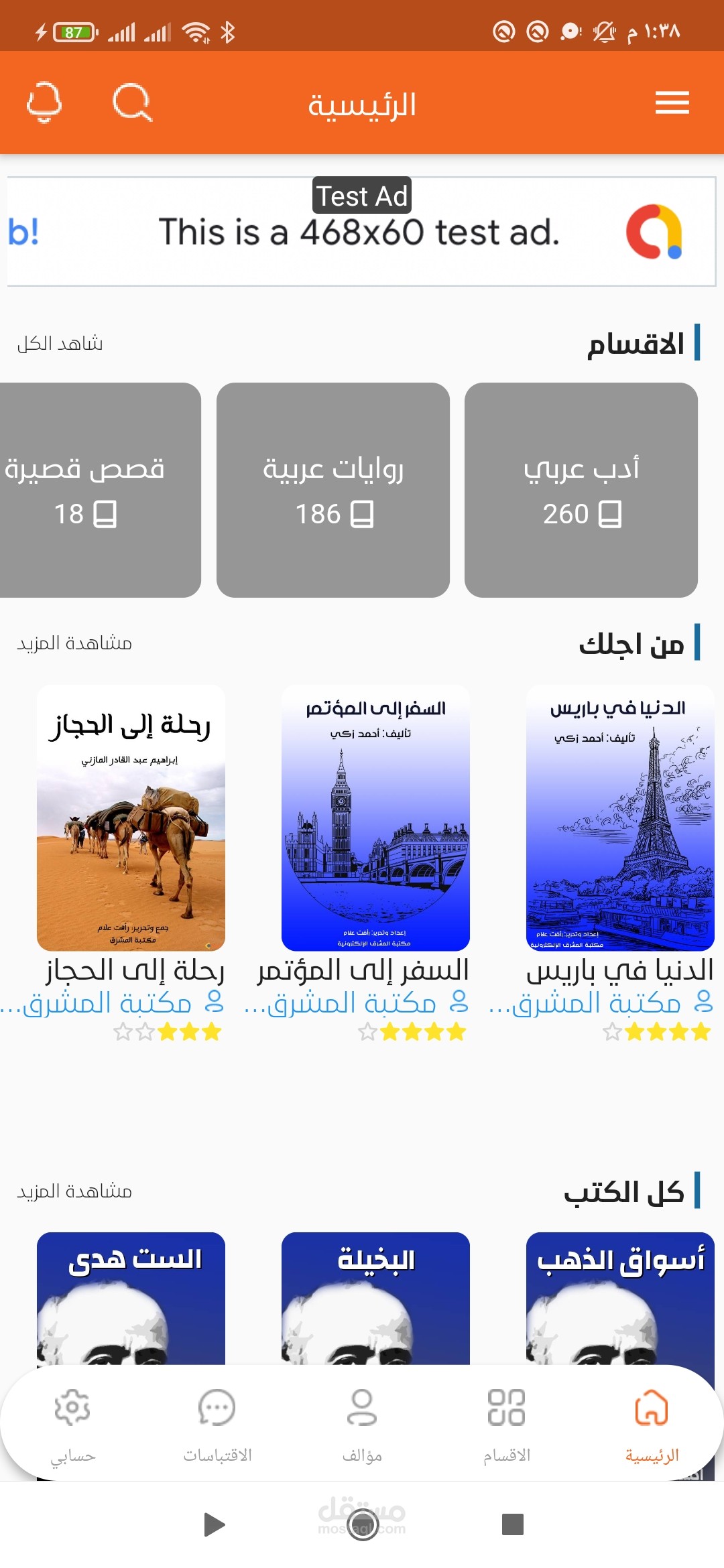Open the book 'السفر إلى المؤتمر'
724x1568 pixels.
[375, 818]
